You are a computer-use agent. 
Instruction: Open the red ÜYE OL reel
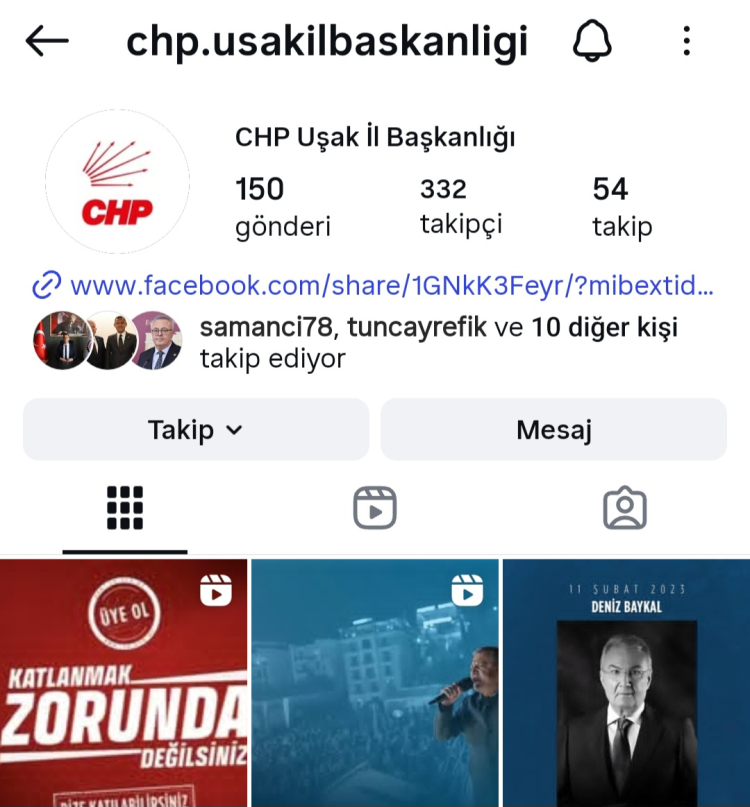124,683
